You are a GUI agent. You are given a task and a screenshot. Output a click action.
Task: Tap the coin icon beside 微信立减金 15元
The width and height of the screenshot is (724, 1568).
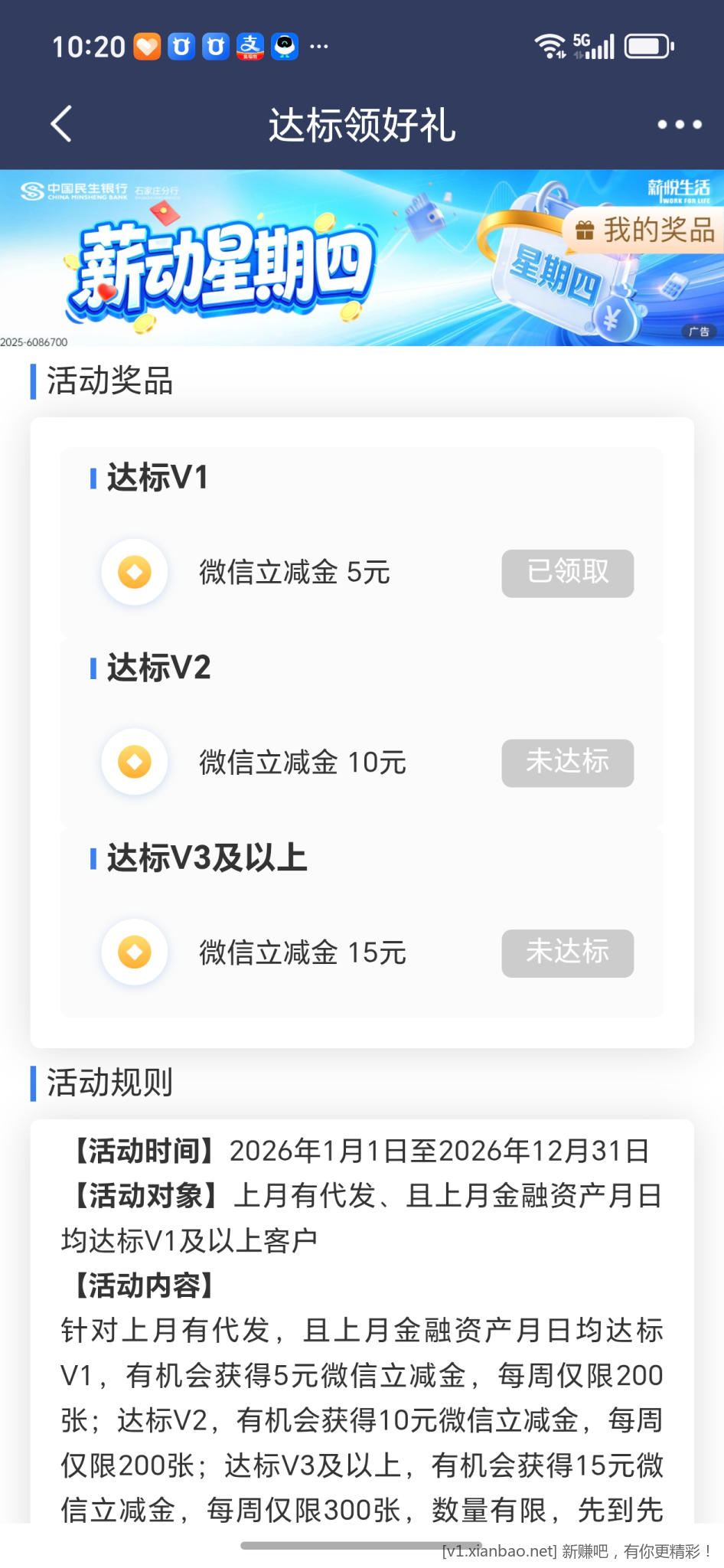pos(134,952)
